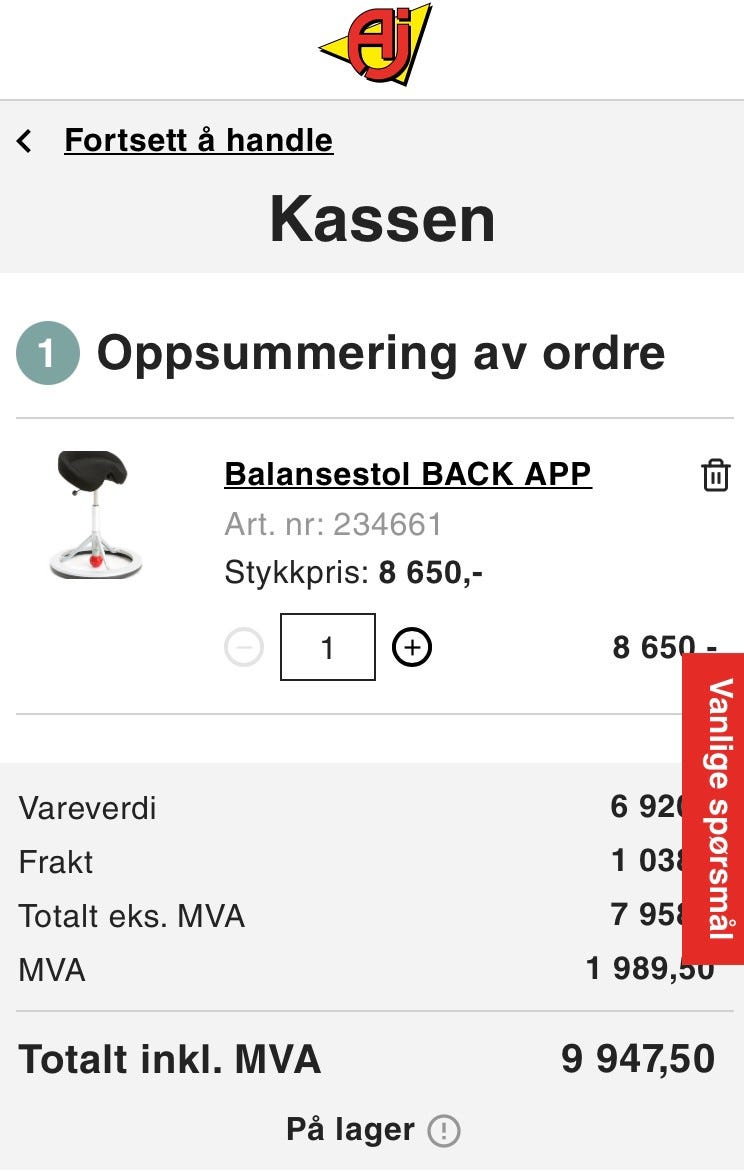Click the article number 234661 text
Viewport: 744px width, 1171px height.
pyautogui.click(x=335, y=524)
